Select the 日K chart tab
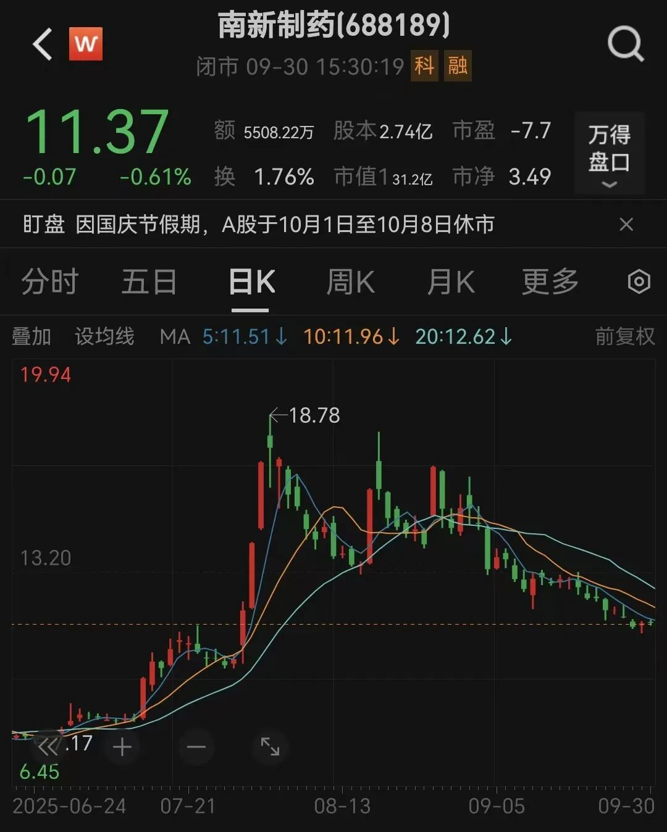Viewport: 667px width, 832px height. click(x=251, y=282)
